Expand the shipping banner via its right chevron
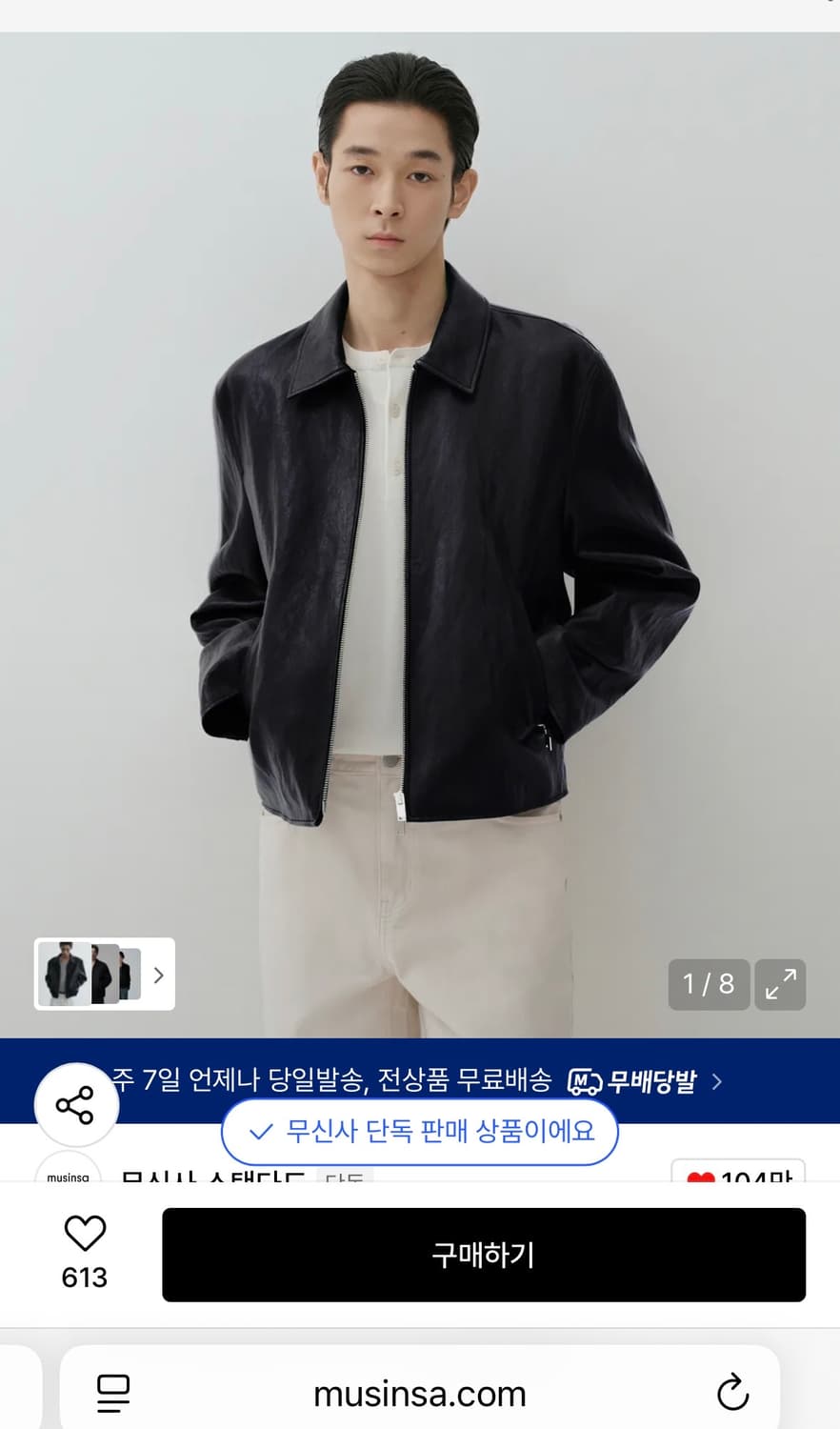Viewport: 840px width, 1429px height. pos(716,1082)
